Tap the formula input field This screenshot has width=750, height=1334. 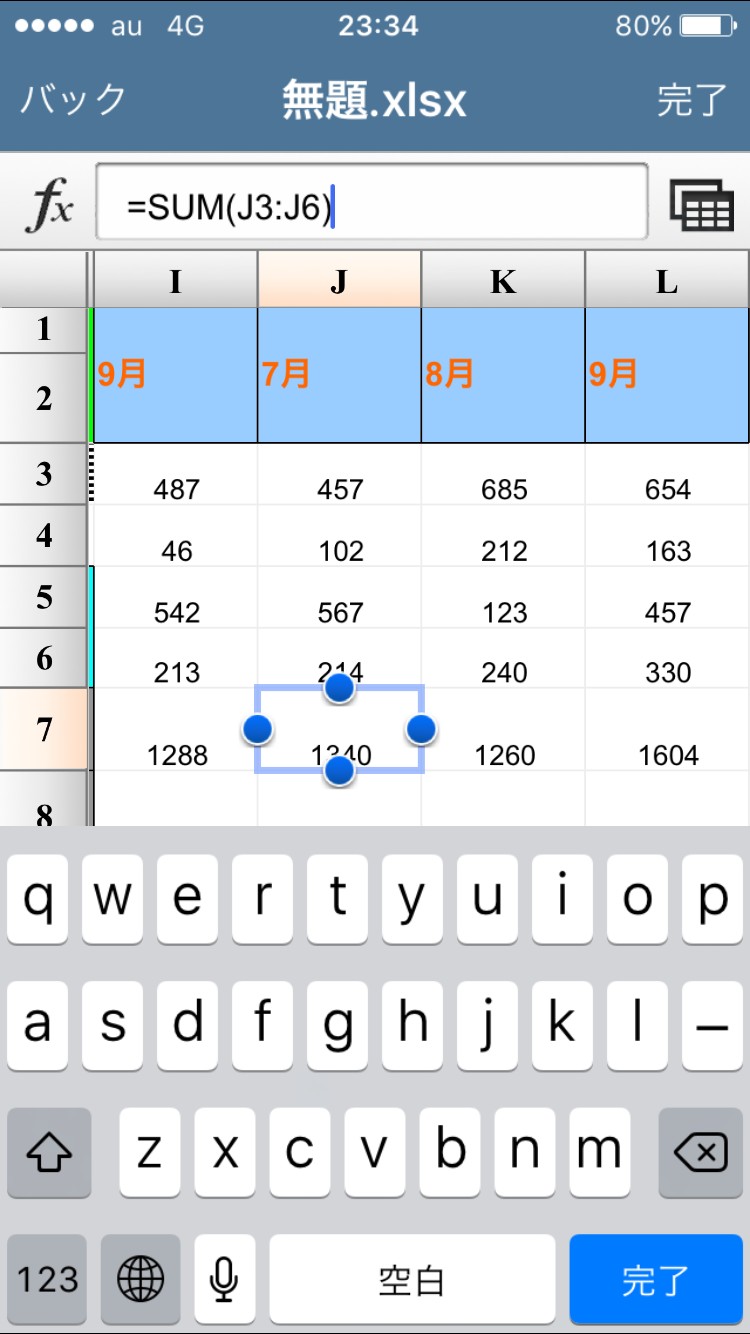[372, 205]
